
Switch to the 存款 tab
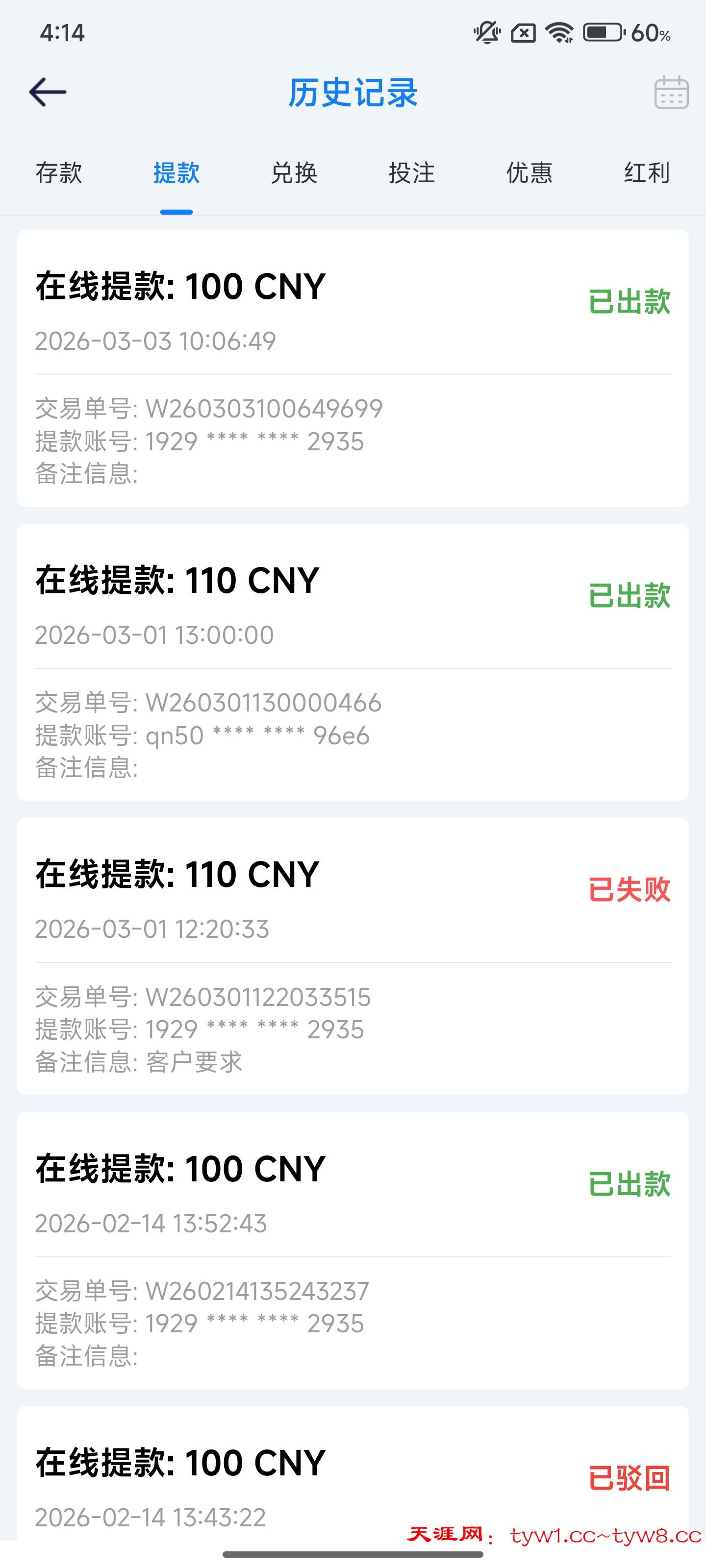click(58, 173)
